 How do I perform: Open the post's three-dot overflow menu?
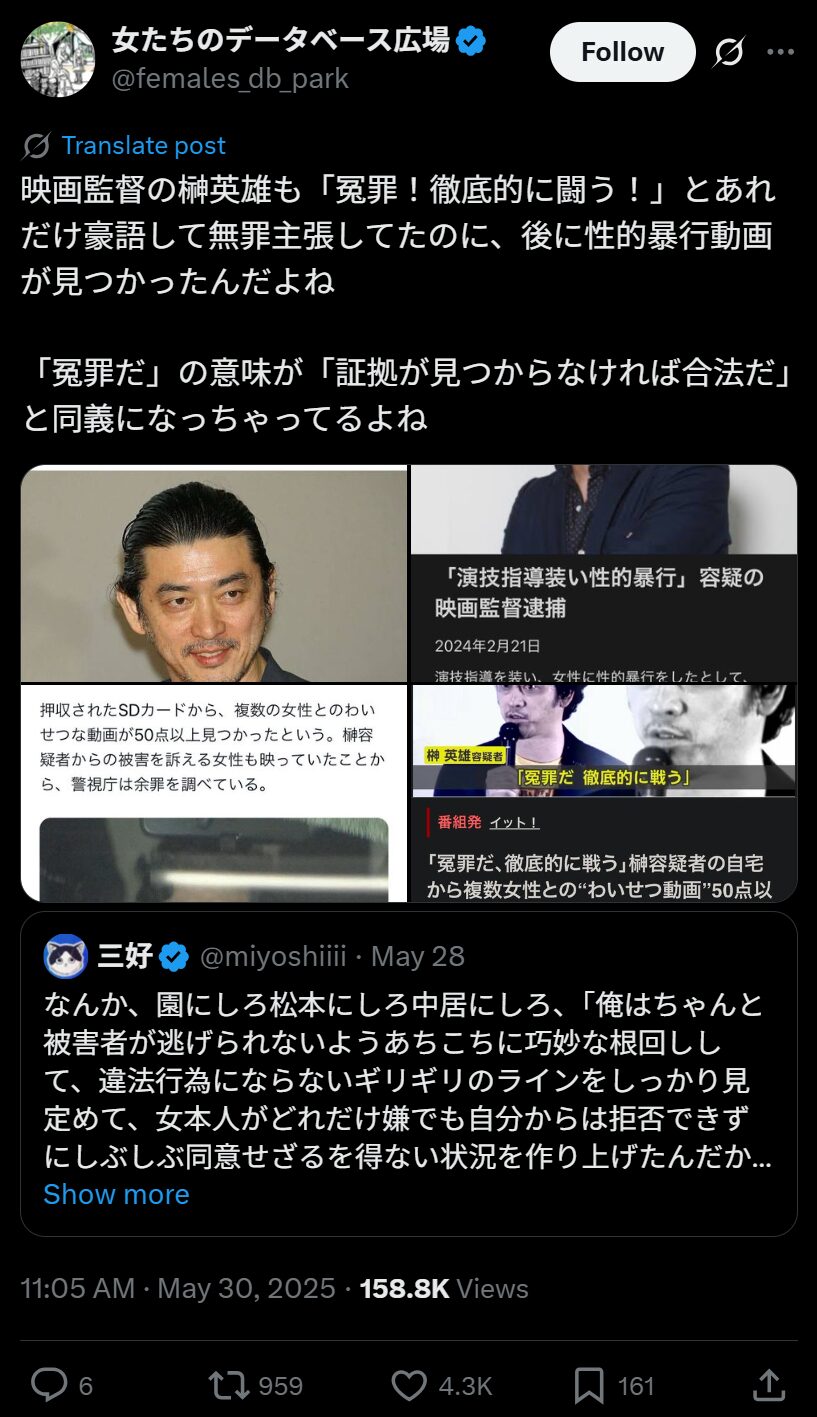[780, 52]
